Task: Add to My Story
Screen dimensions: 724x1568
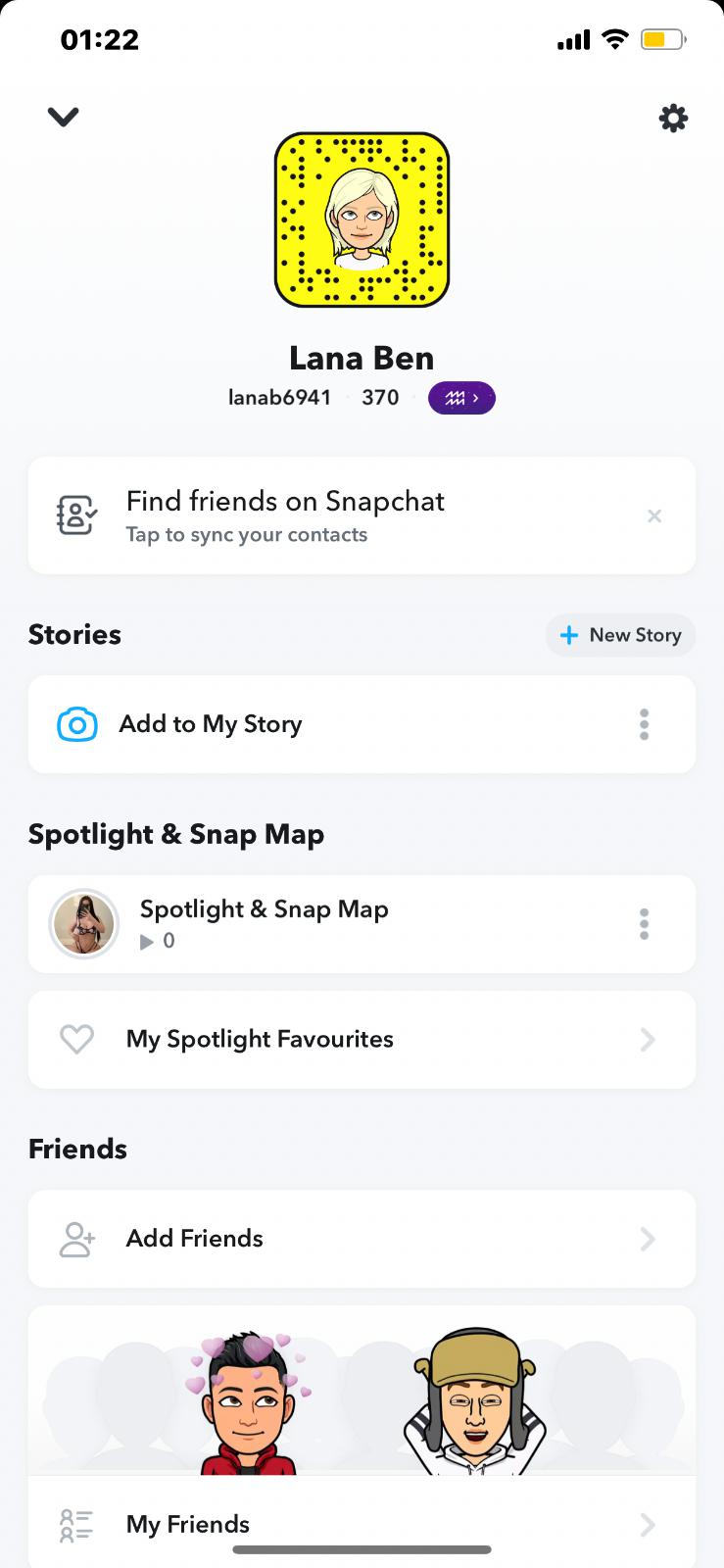Action: pos(362,724)
